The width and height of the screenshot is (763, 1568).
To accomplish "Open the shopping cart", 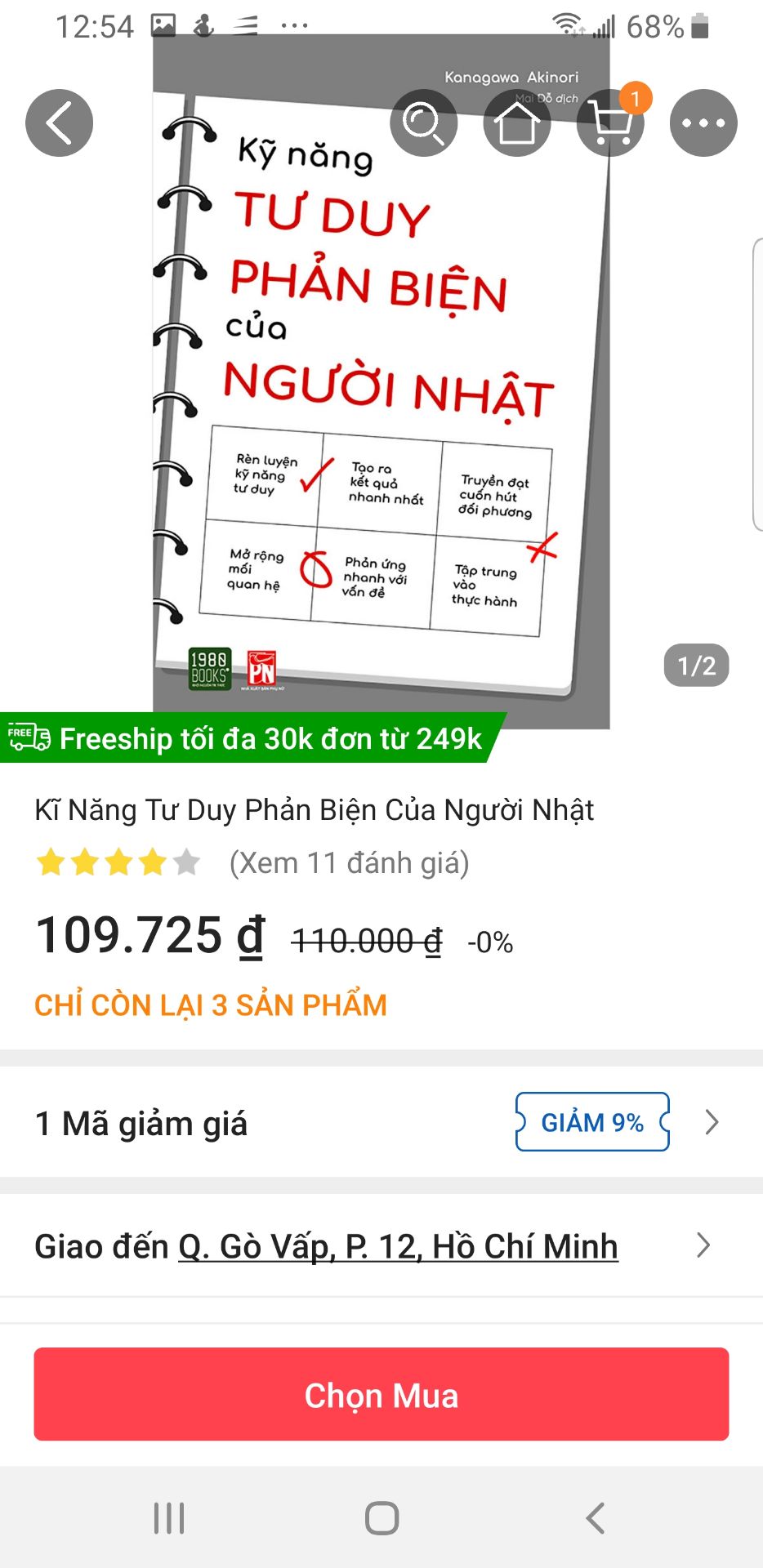I will point(610,123).
